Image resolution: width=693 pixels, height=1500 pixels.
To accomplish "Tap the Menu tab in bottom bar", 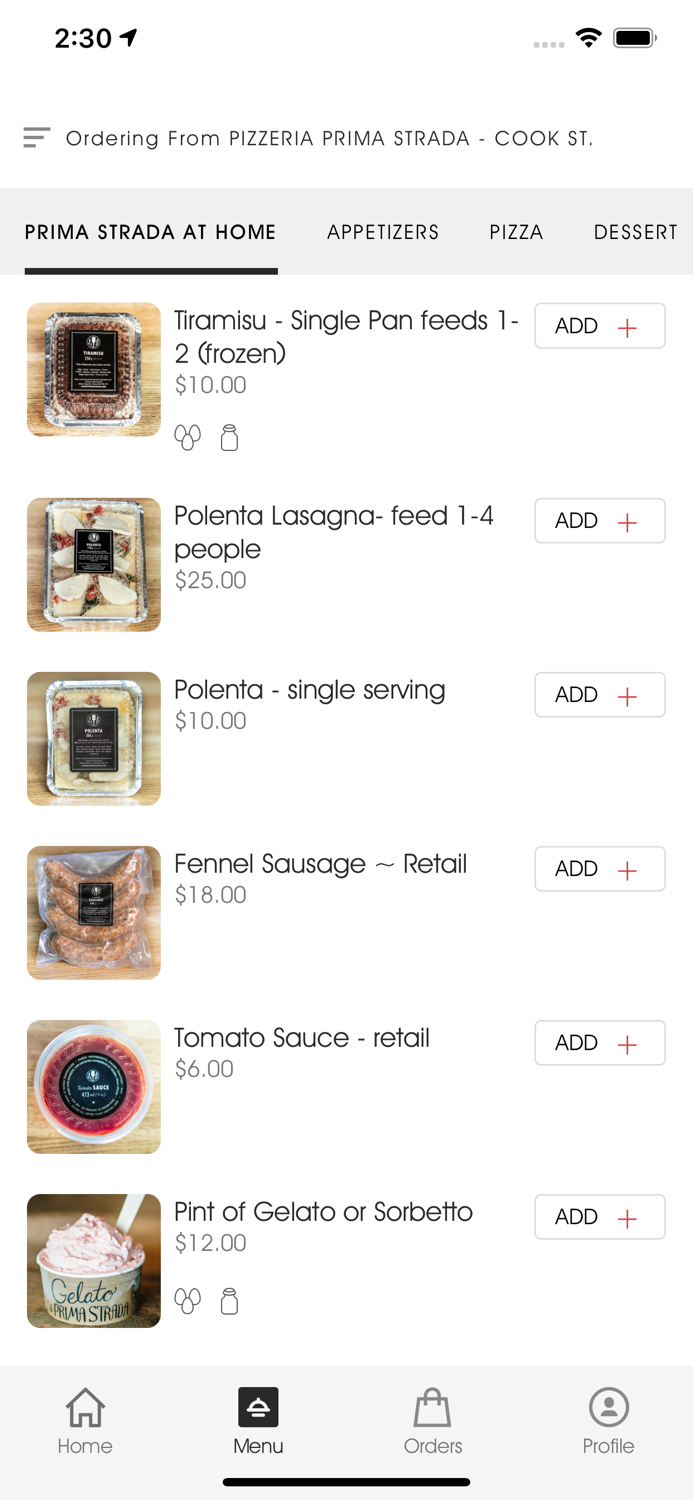I will click(x=258, y=1420).
